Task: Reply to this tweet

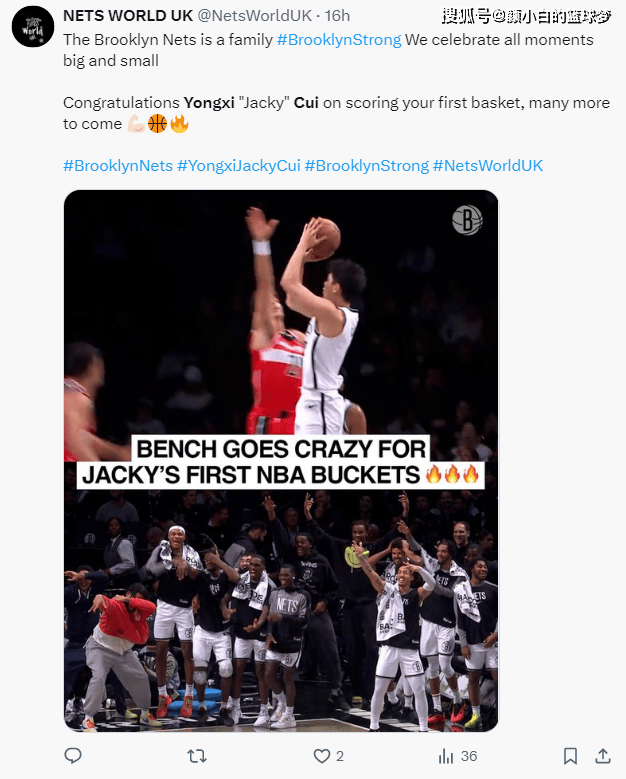Action: [73, 756]
